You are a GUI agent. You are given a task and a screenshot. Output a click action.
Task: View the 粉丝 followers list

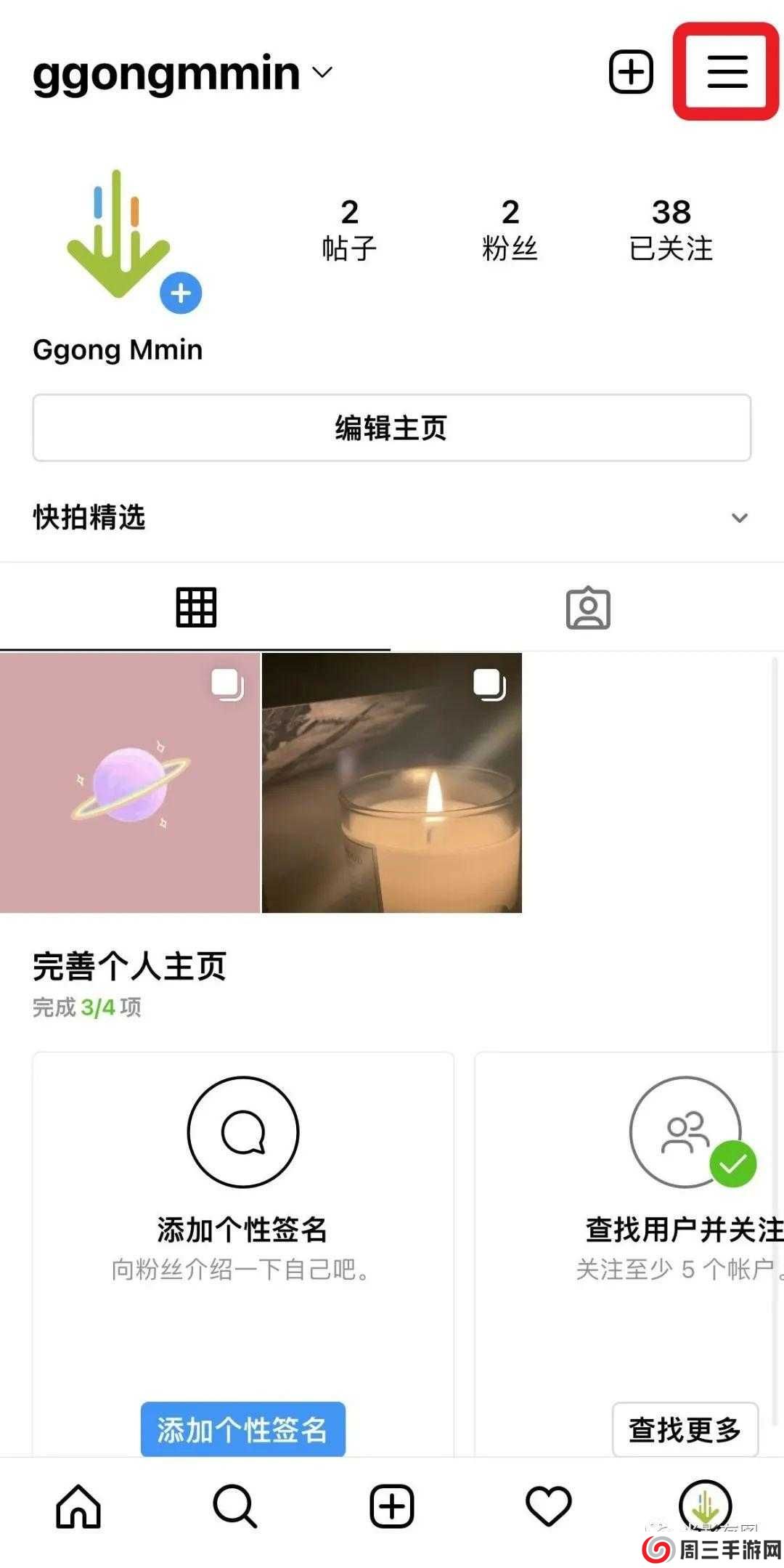coord(510,229)
